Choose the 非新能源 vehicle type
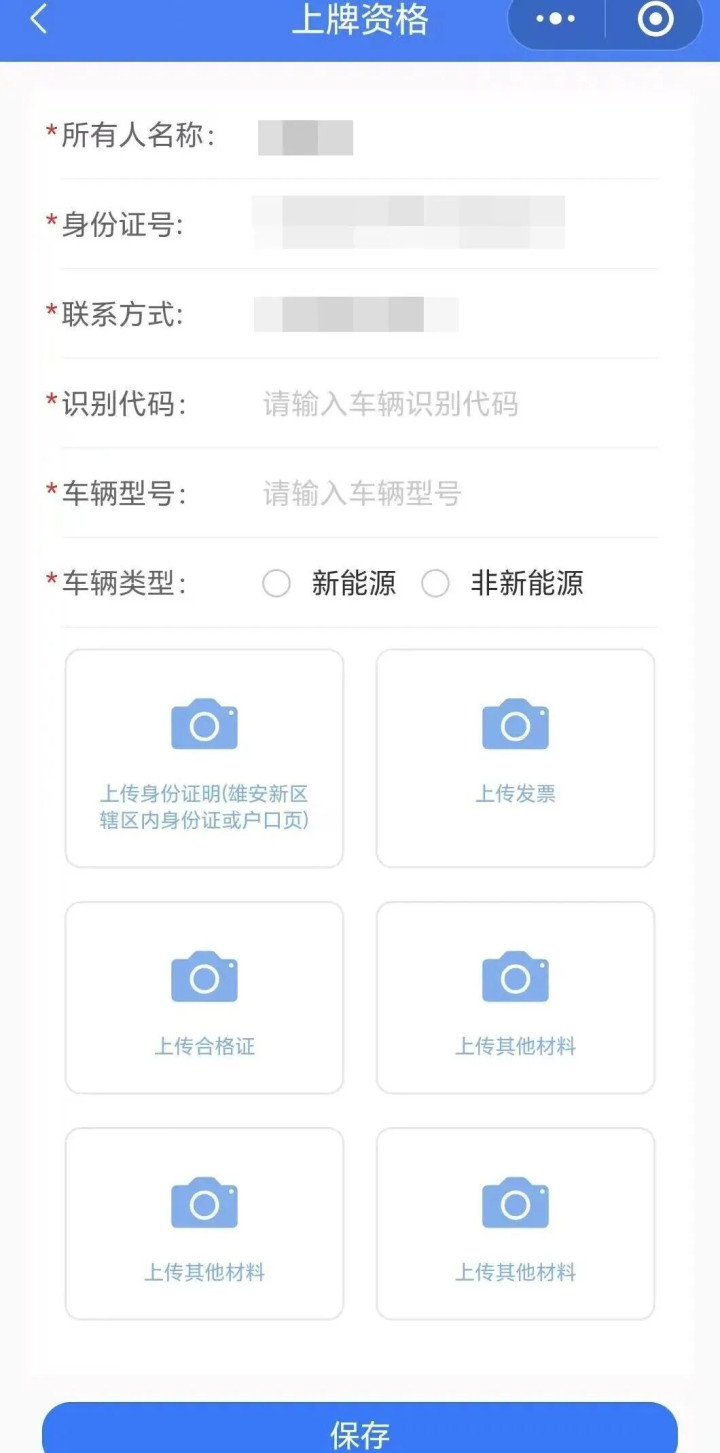Screen dimensions: 720x1453 [x=436, y=583]
